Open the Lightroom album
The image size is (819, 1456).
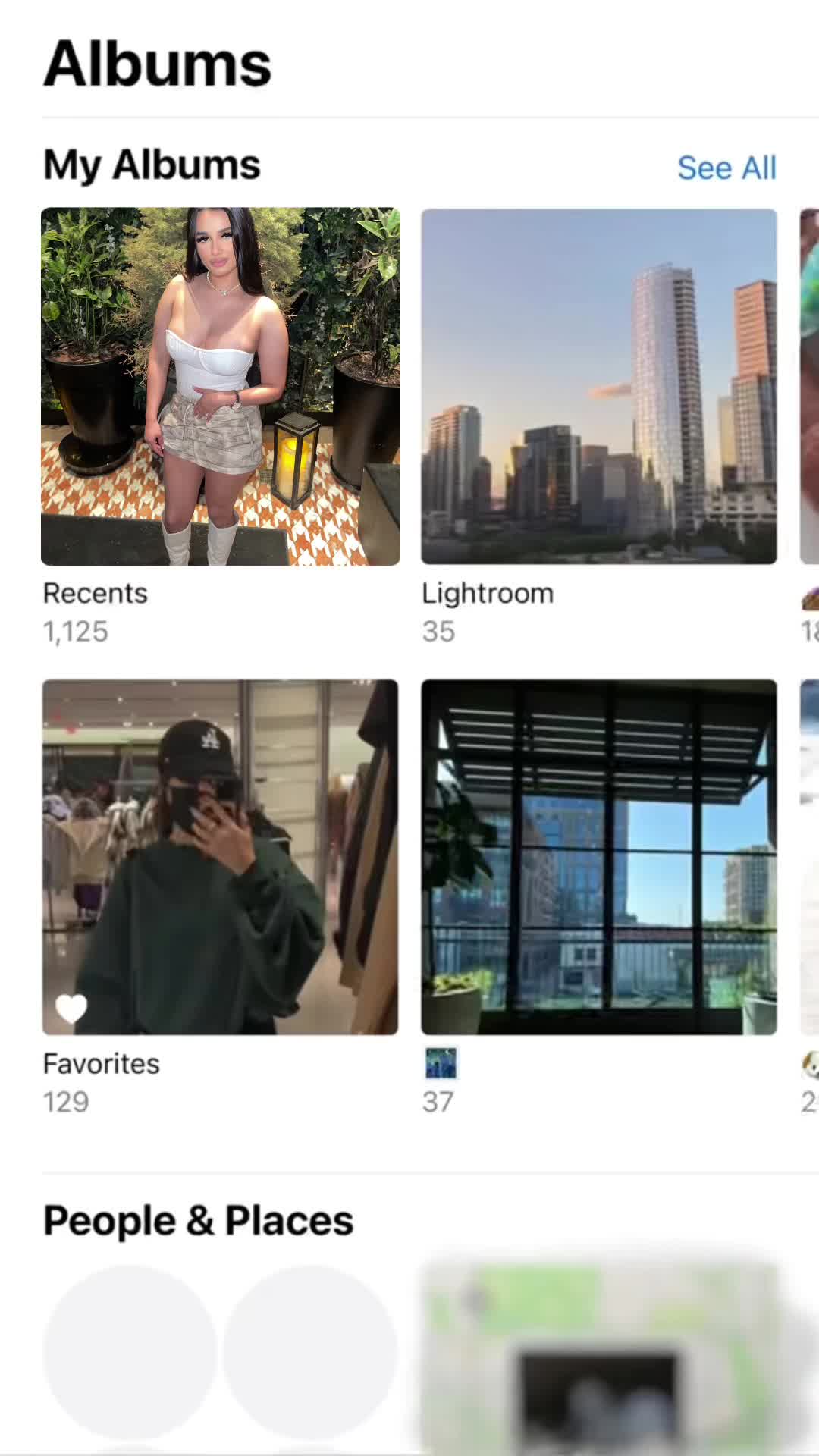598,387
